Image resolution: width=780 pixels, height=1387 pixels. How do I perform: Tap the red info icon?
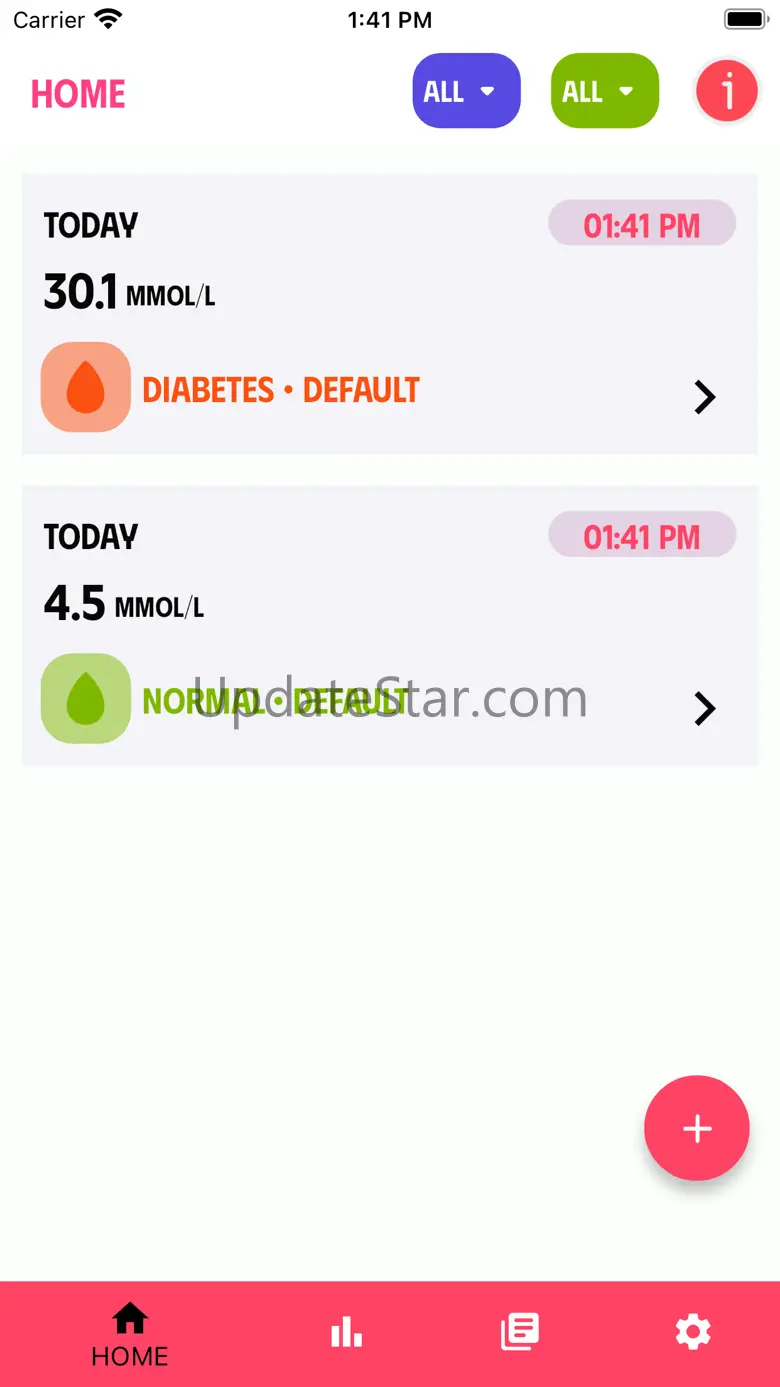[727, 91]
